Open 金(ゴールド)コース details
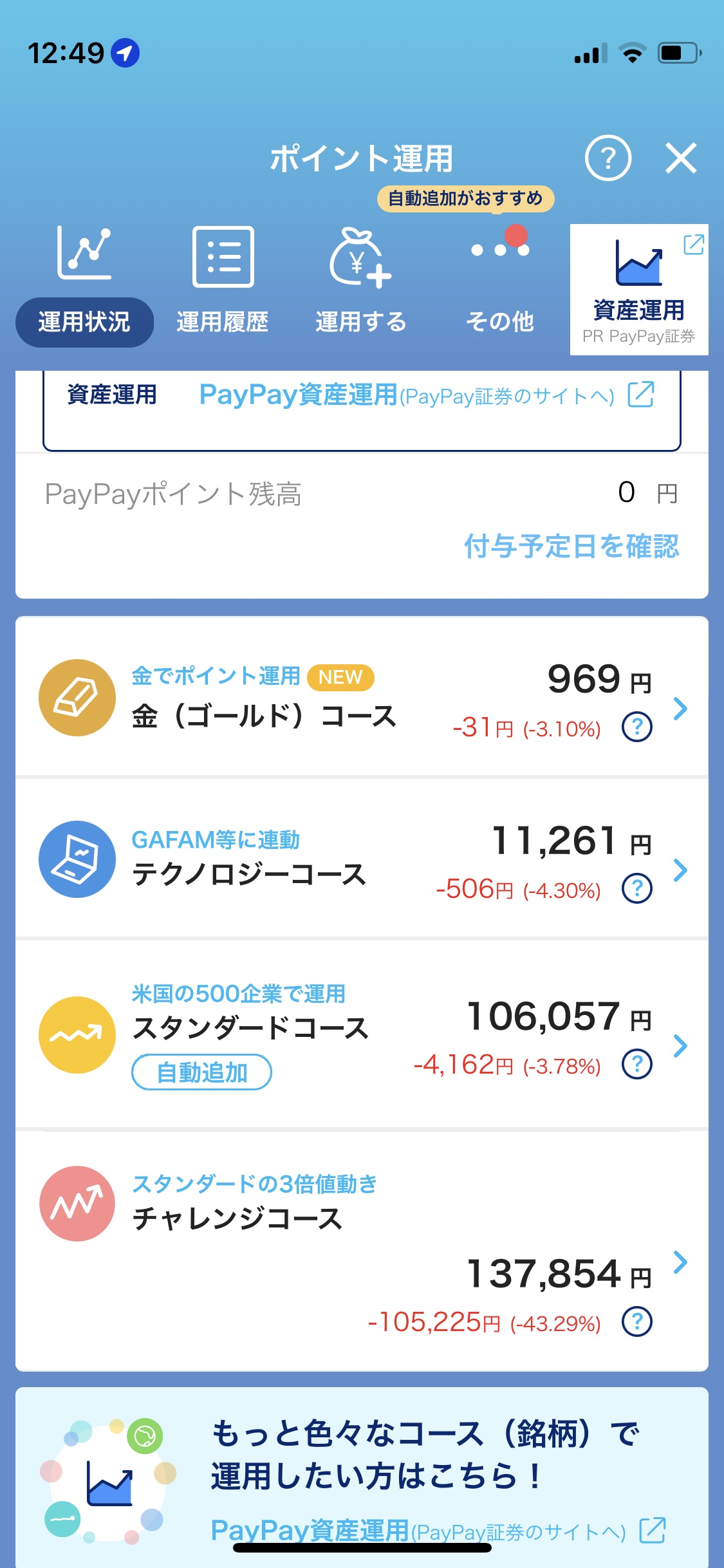This screenshot has height=1568, width=724. tap(362, 698)
